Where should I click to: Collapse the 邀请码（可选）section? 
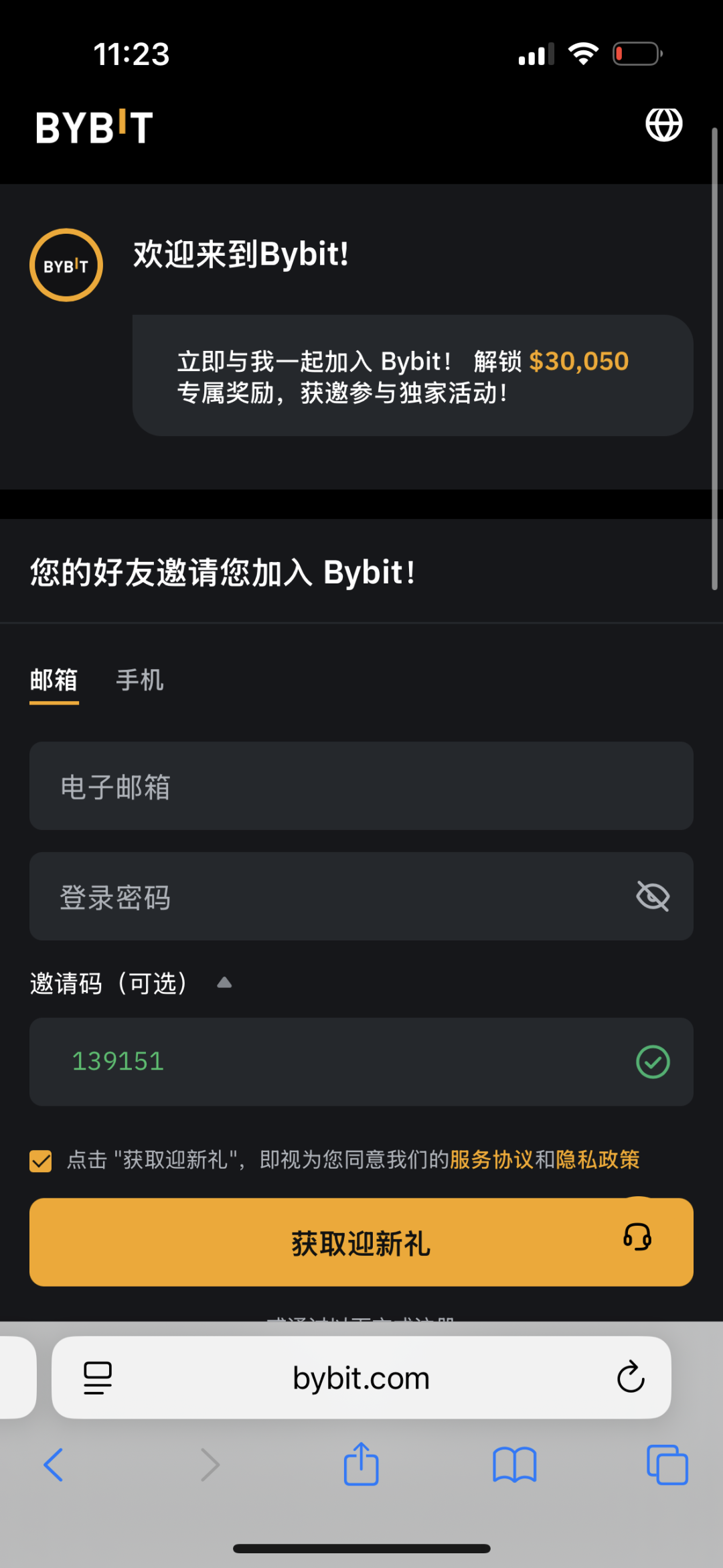pyautogui.click(x=224, y=983)
